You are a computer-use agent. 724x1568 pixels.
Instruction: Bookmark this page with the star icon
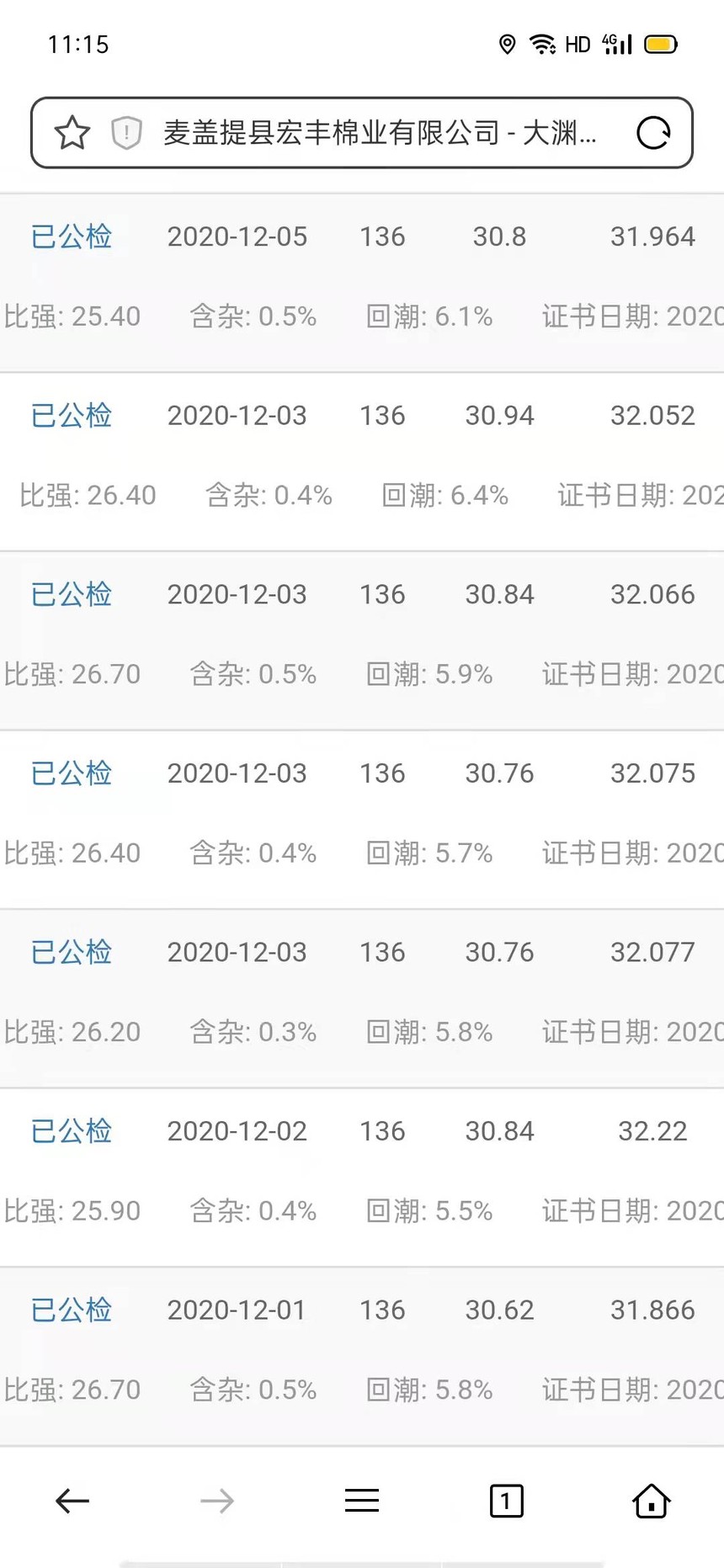click(72, 132)
